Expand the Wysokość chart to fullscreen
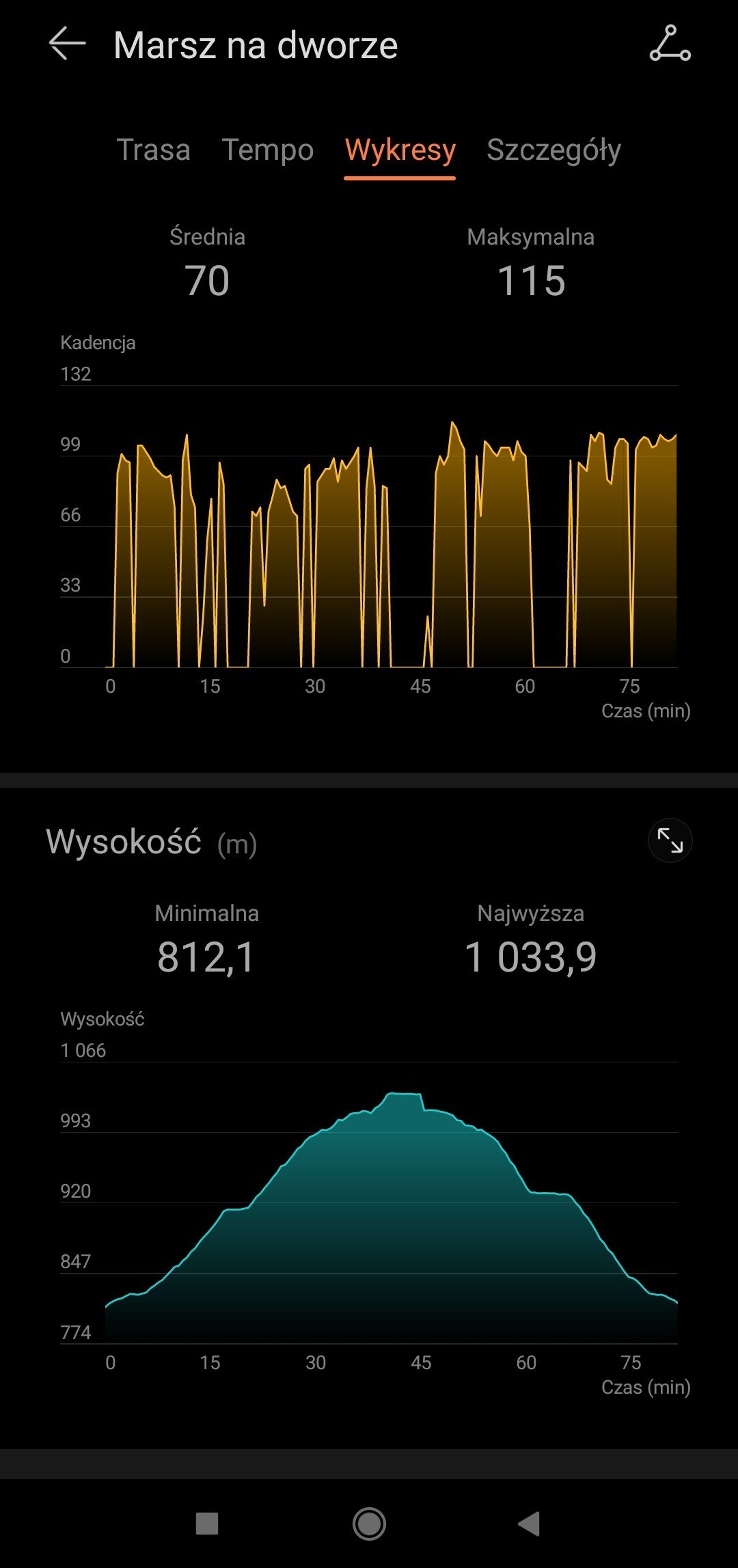The width and height of the screenshot is (738, 1568). pyautogui.click(x=670, y=840)
